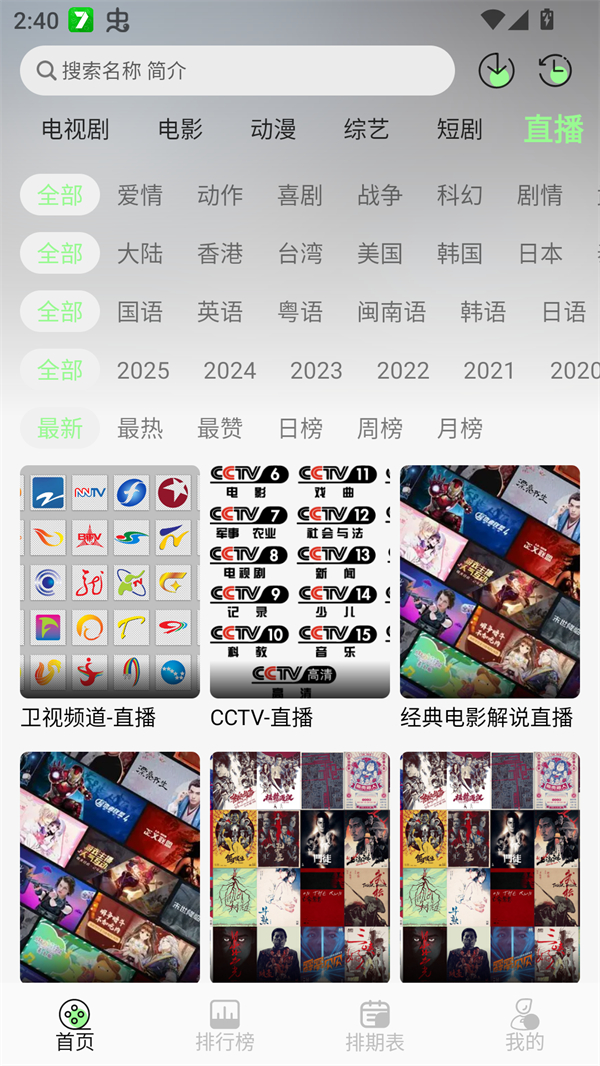
Task: Switch to the 短剧 tab
Action: pos(459,129)
